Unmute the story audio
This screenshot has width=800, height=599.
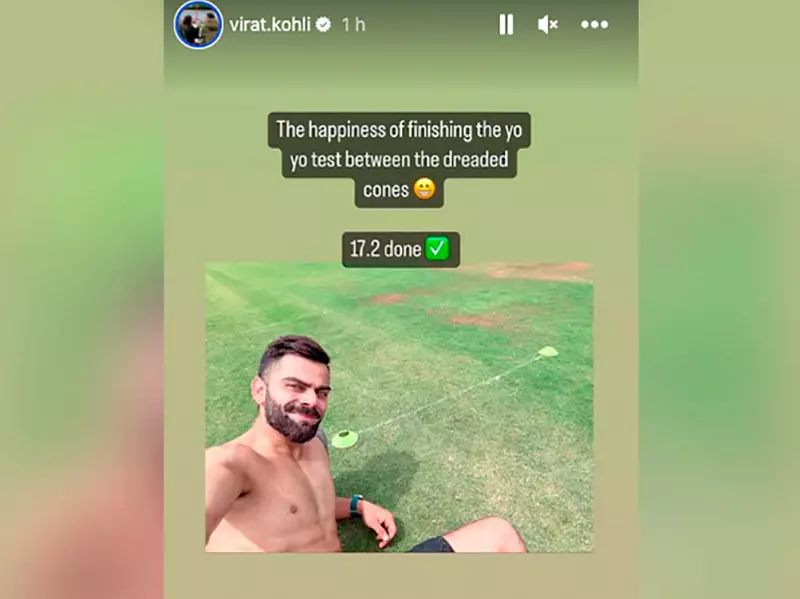pos(548,25)
